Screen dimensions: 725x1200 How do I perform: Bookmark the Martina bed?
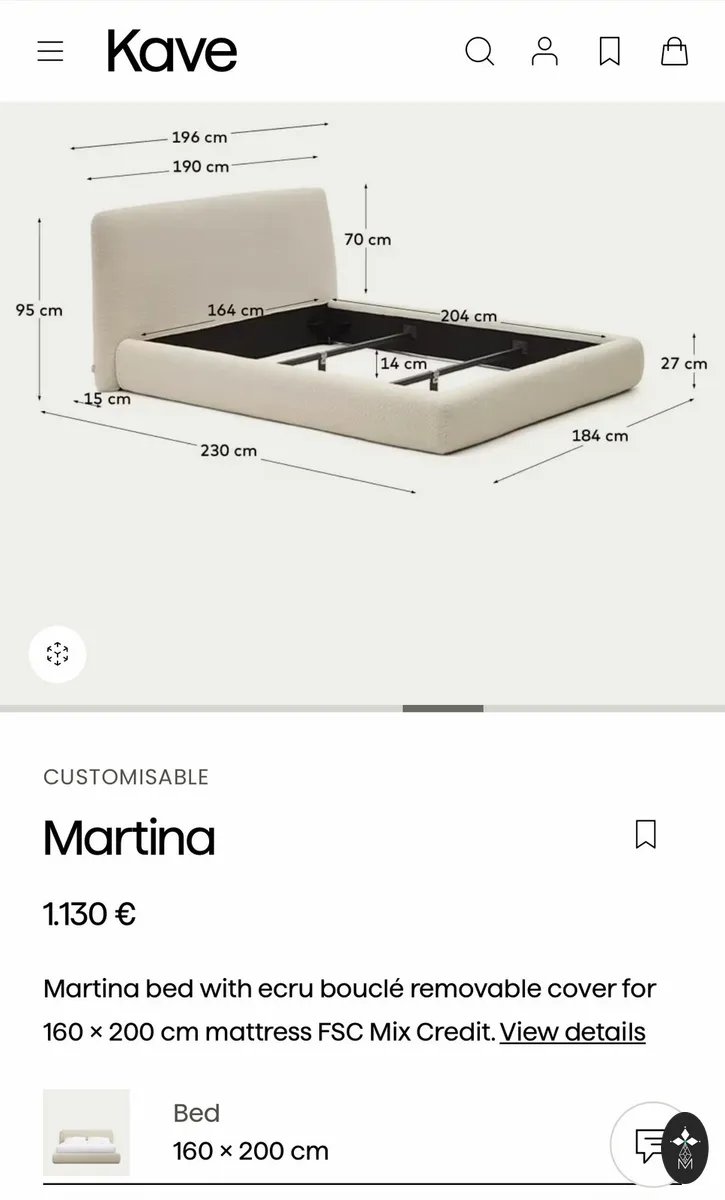point(646,834)
